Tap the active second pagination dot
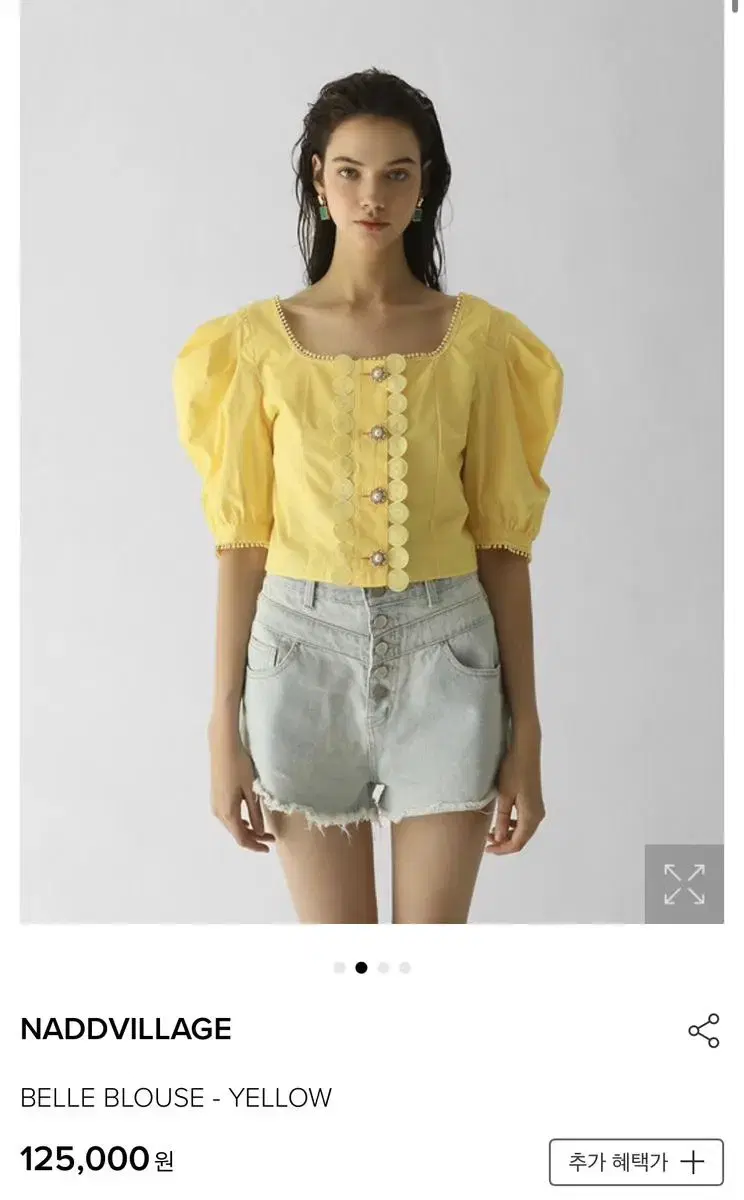Screen dimensions: 744x1200 [361, 967]
